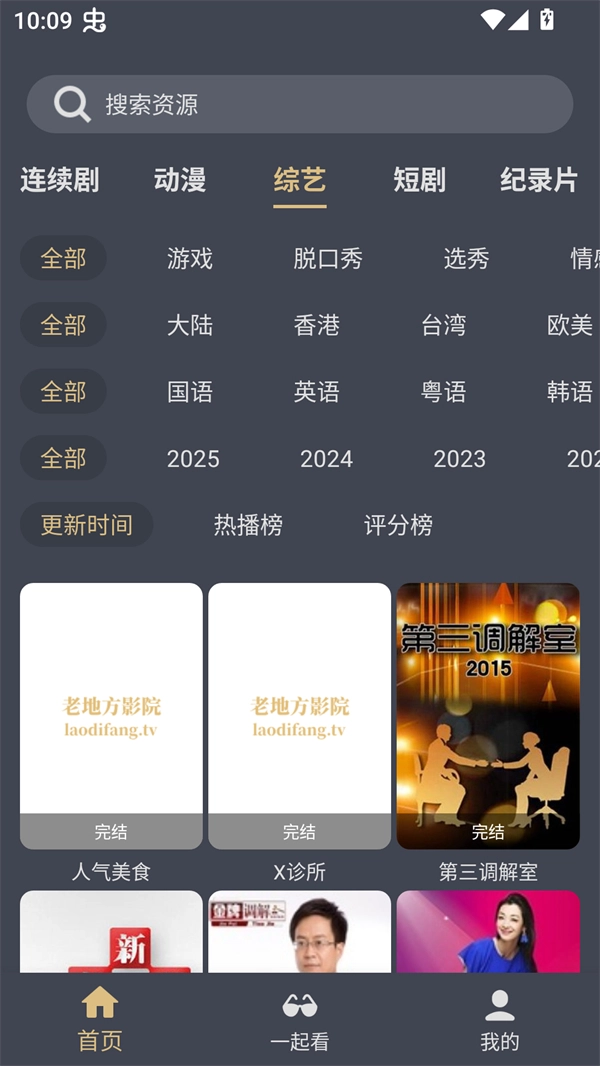Filter by language 粤语
This screenshot has height=1066, width=600.
[x=444, y=392]
